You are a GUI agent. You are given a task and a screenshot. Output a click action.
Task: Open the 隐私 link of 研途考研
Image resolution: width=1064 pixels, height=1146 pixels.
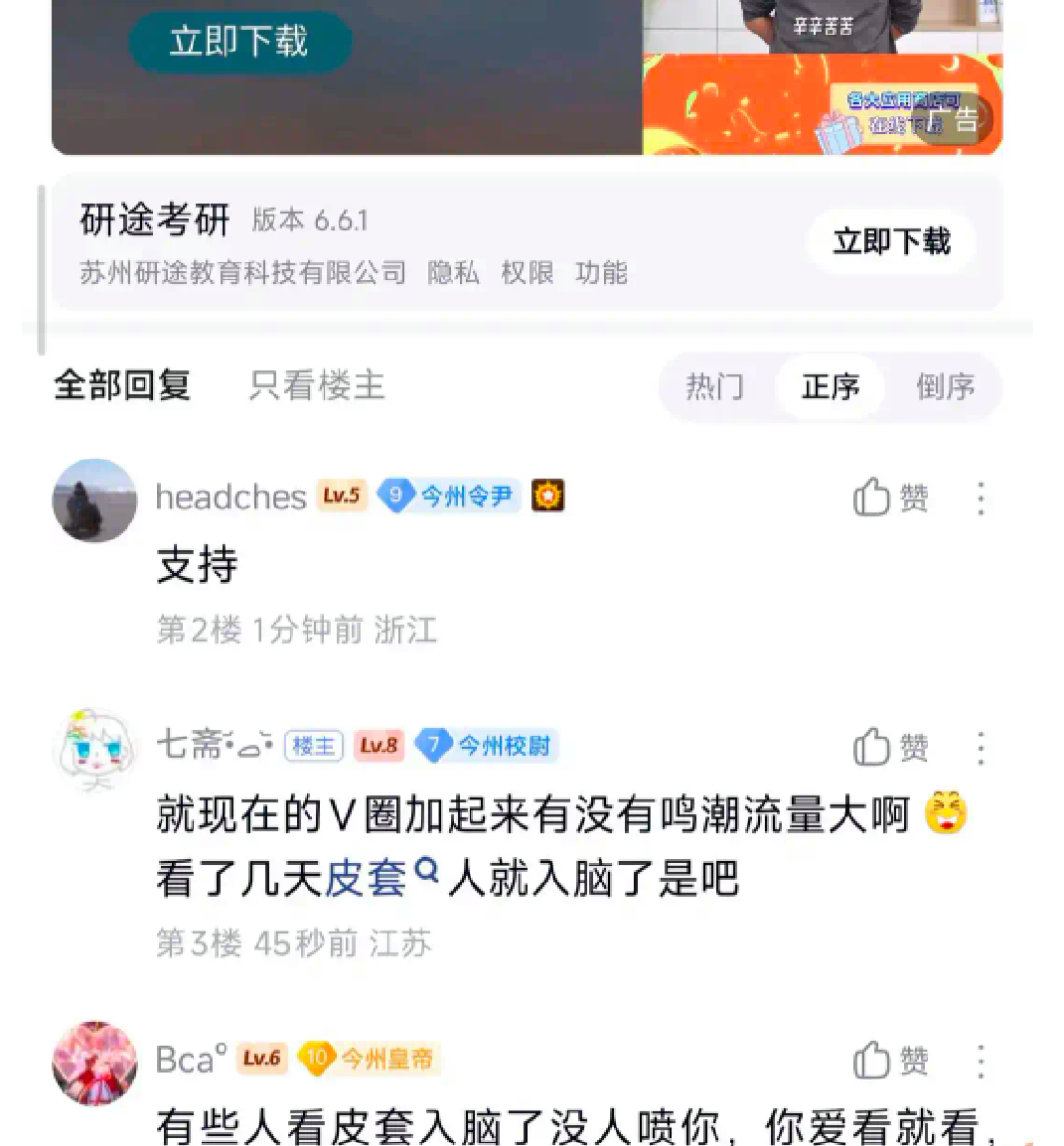point(453,273)
